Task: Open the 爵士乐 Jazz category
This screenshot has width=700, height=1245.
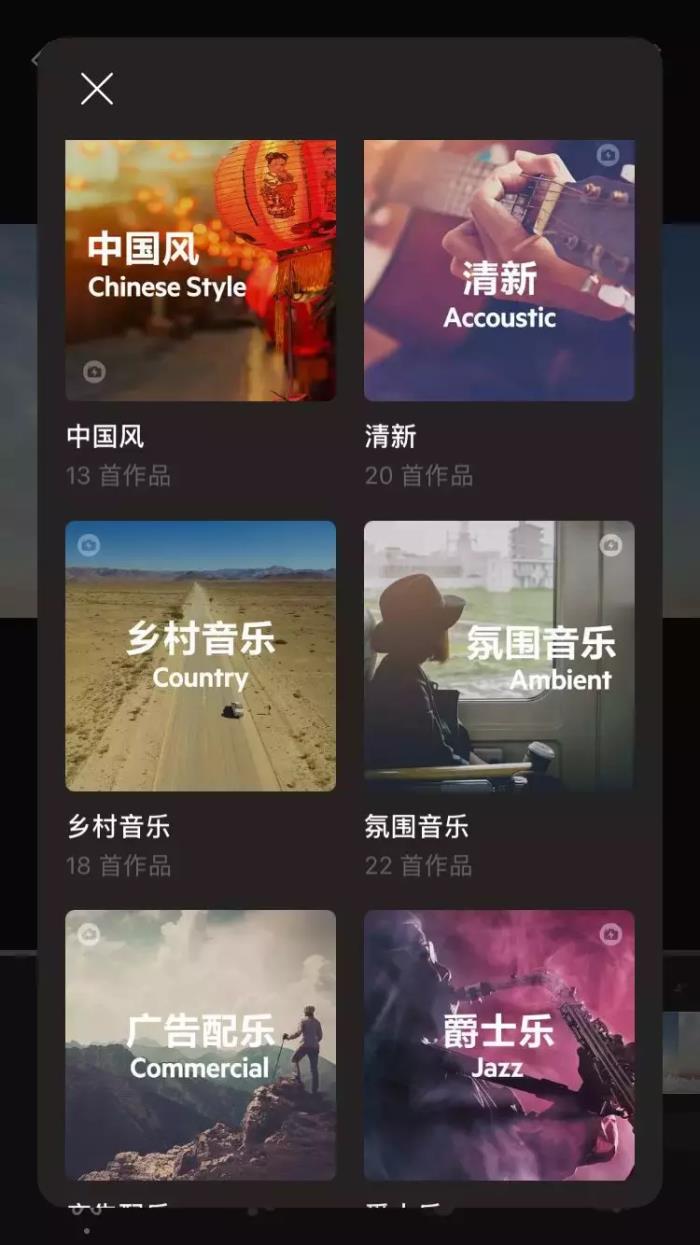Action: pyautogui.click(x=499, y=1044)
